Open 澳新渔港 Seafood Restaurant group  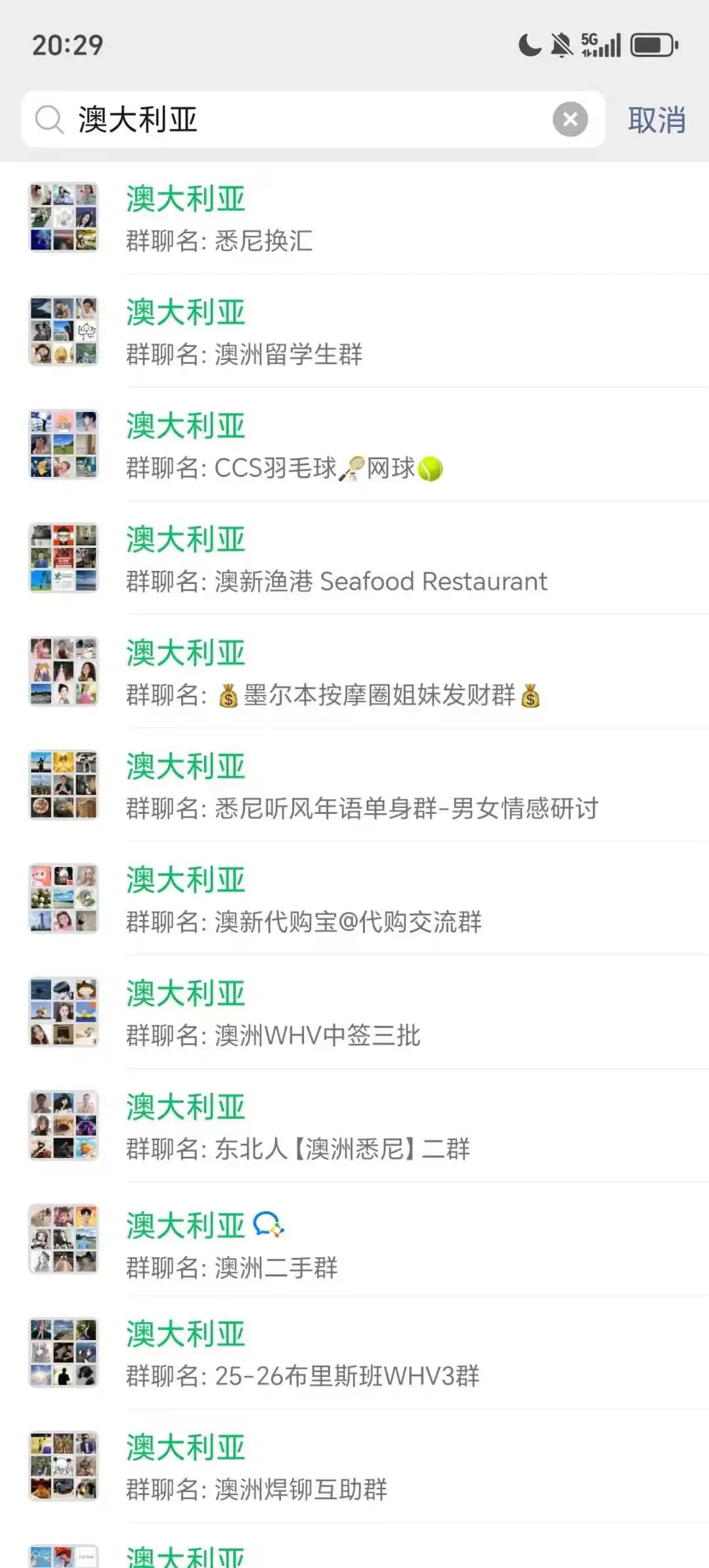[x=354, y=560]
